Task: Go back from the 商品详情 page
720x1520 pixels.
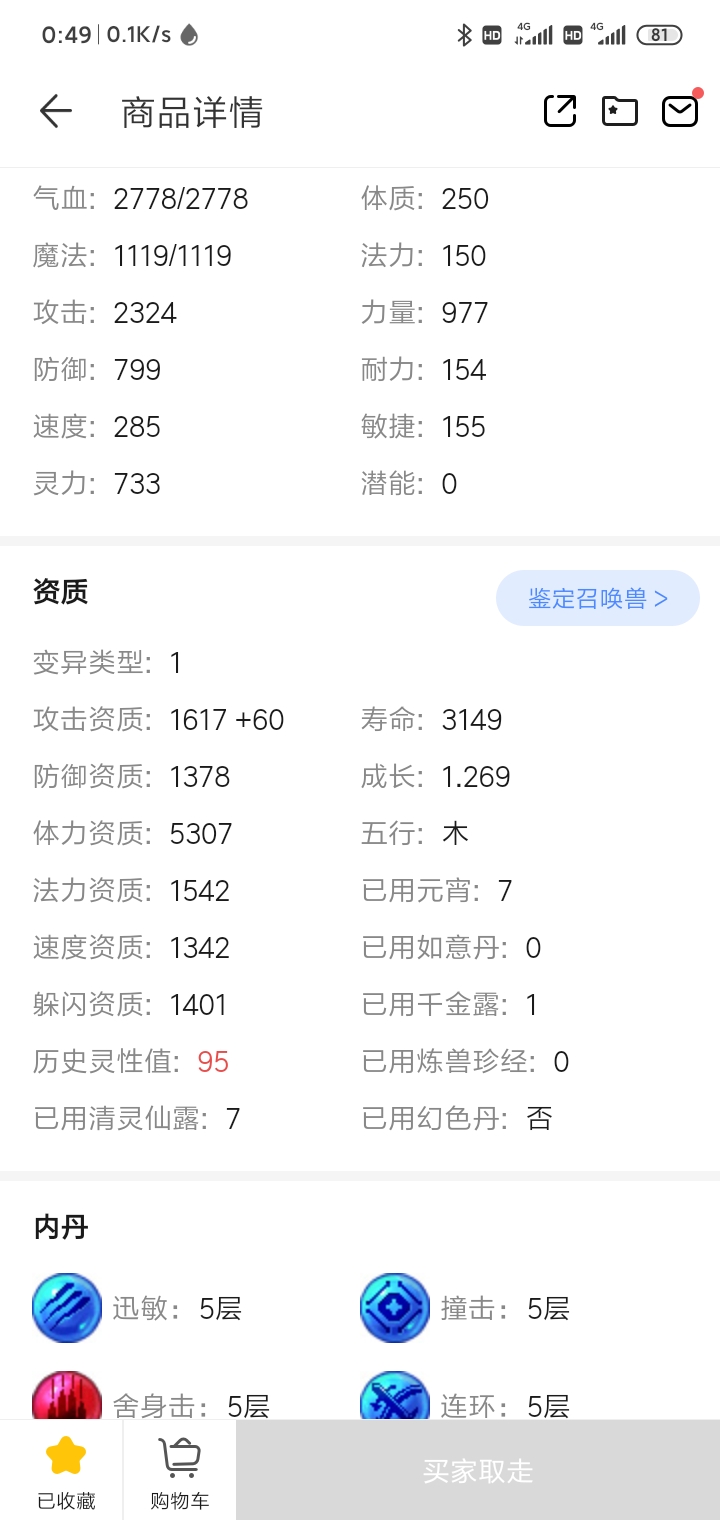Action: tap(56, 111)
